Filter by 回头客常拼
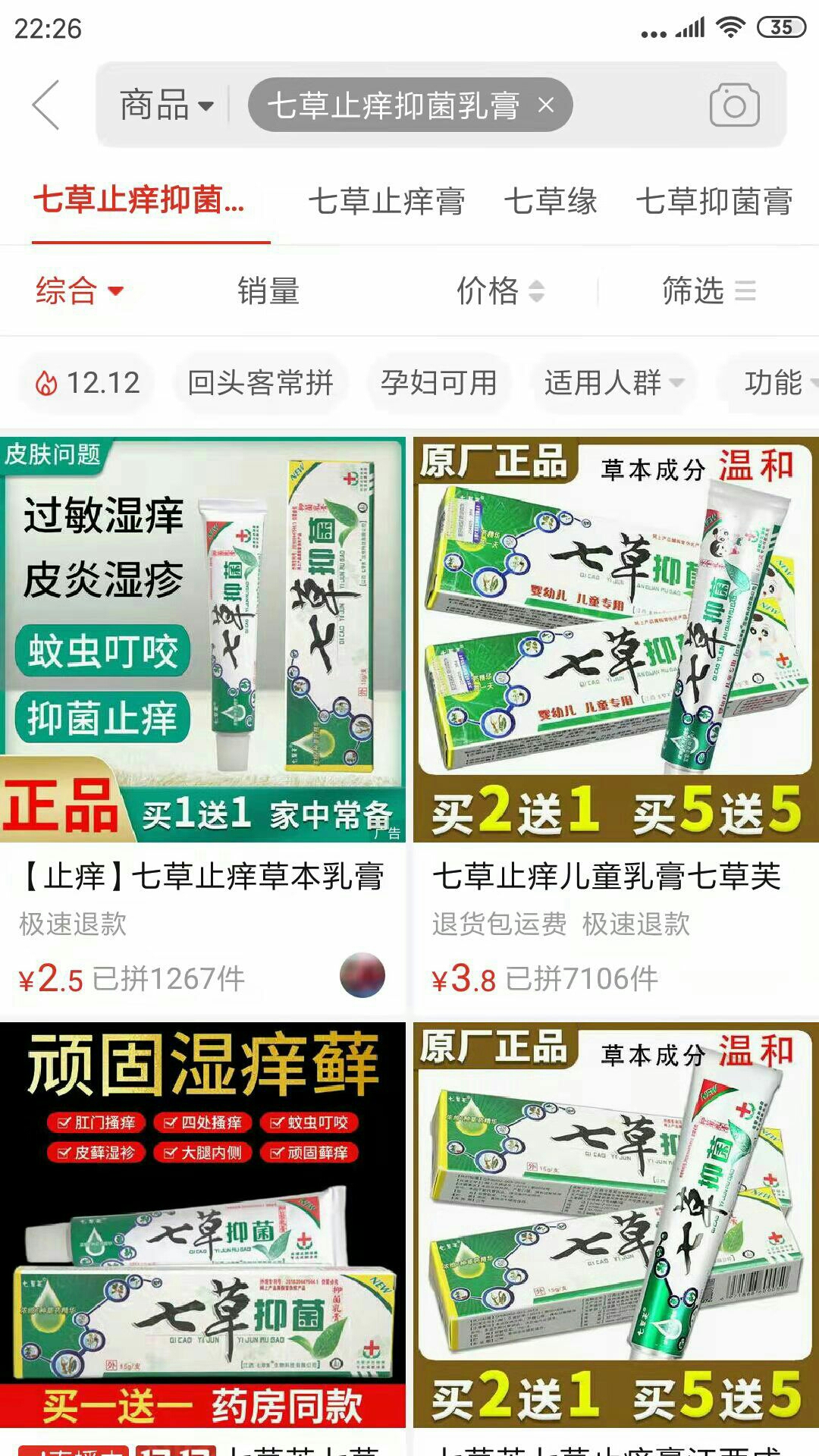The height and width of the screenshot is (1456, 819). coord(260,383)
